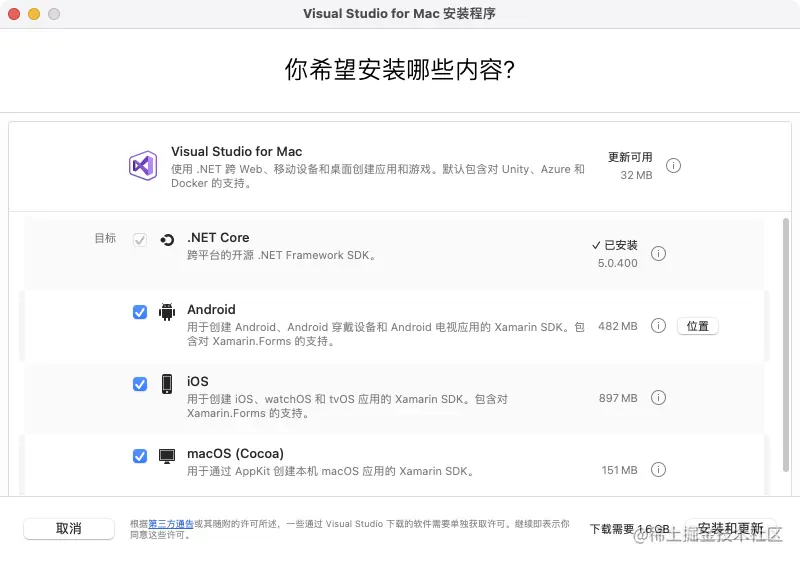Open the 第三方通告 link
Image resolution: width=800 pixels, height=561 pixels.
point(171,523)
